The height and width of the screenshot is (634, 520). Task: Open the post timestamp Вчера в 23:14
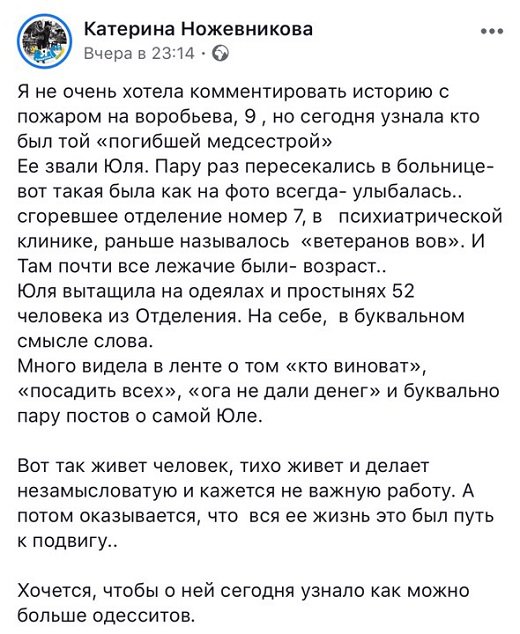pos(139,53)
